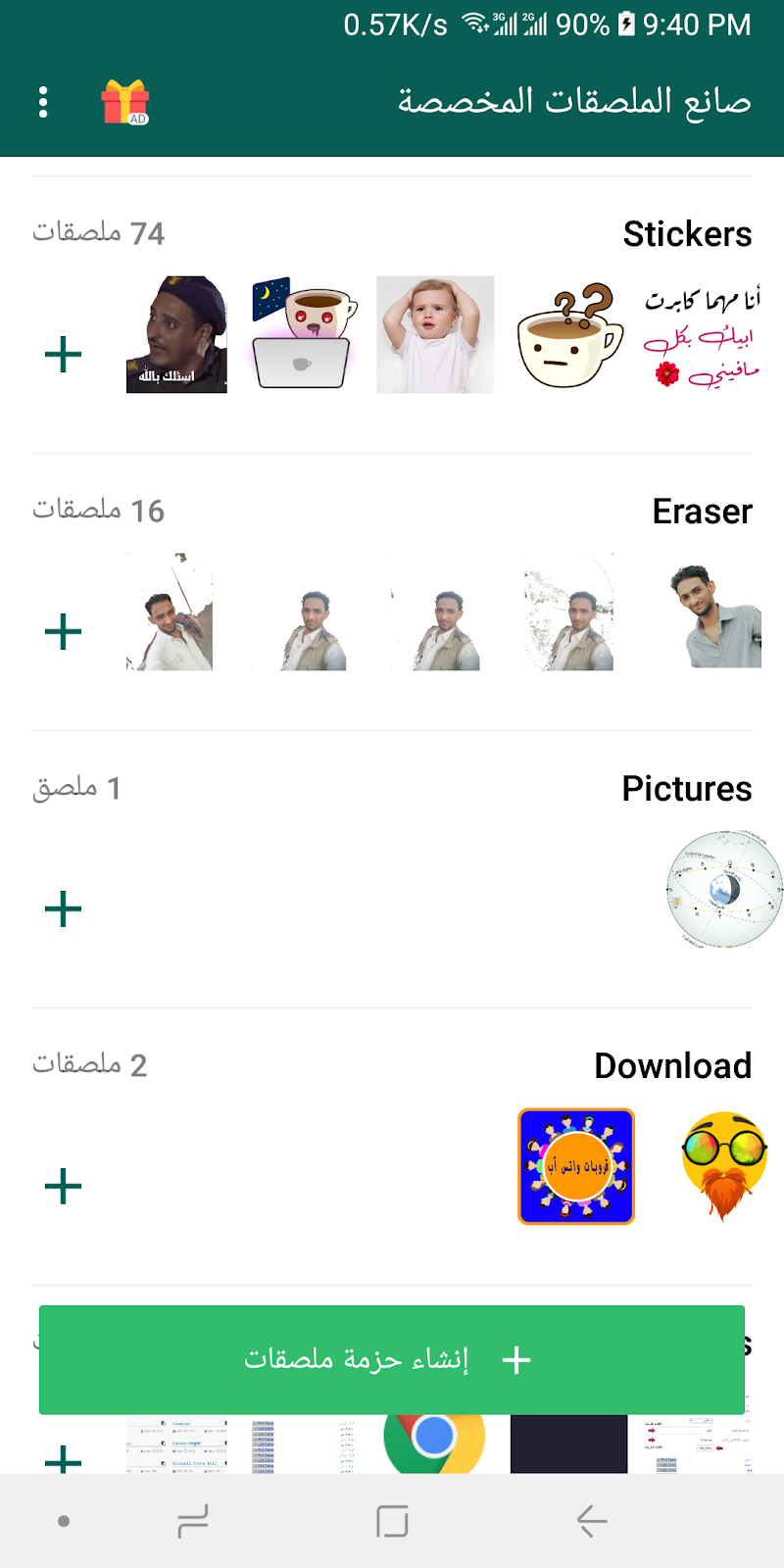Add a sticker to the Pictures pack
The image size is (784, 1568).
coord(64,908)
